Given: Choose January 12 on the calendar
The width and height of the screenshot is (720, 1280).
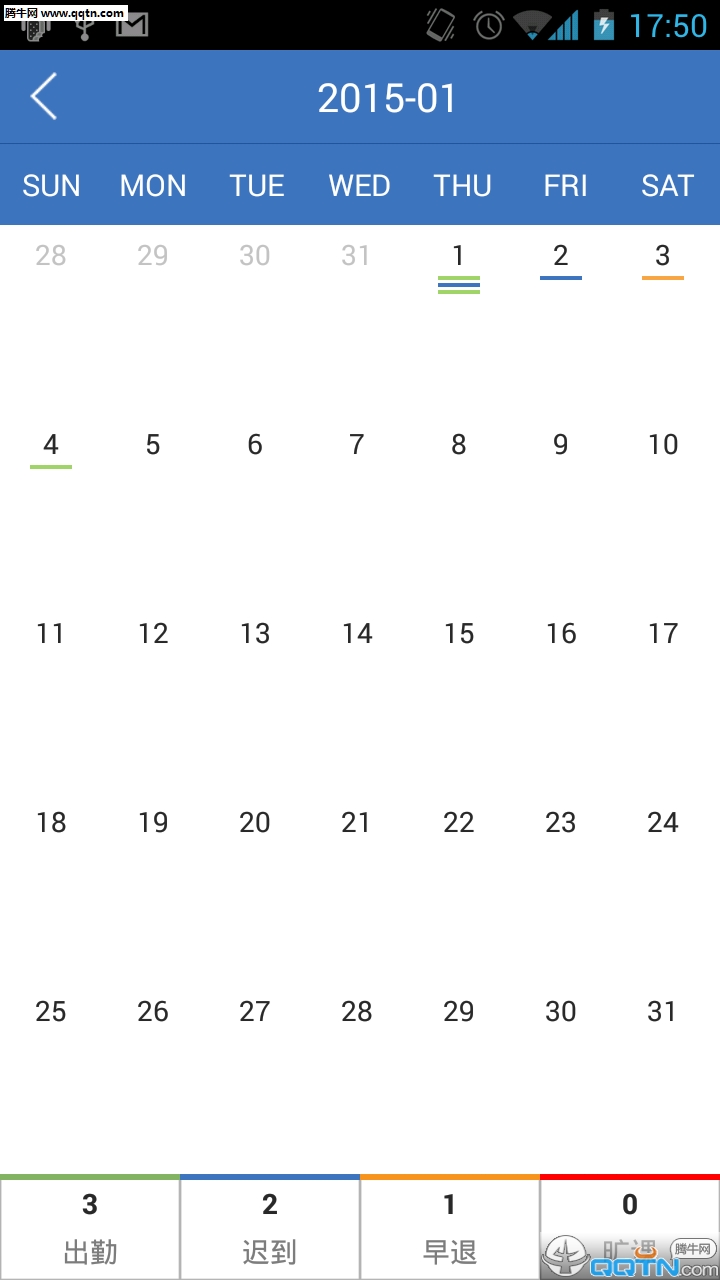Looking at the screenshot, I should [153, 633].
